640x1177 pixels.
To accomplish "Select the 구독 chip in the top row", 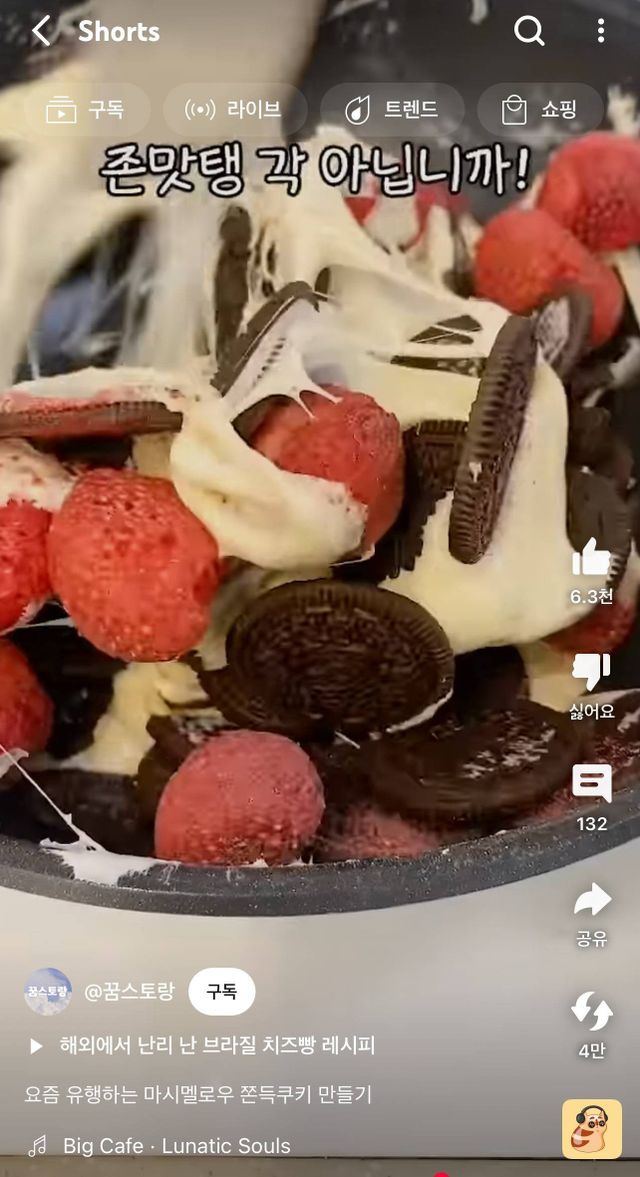I will [x=86, y=110].
